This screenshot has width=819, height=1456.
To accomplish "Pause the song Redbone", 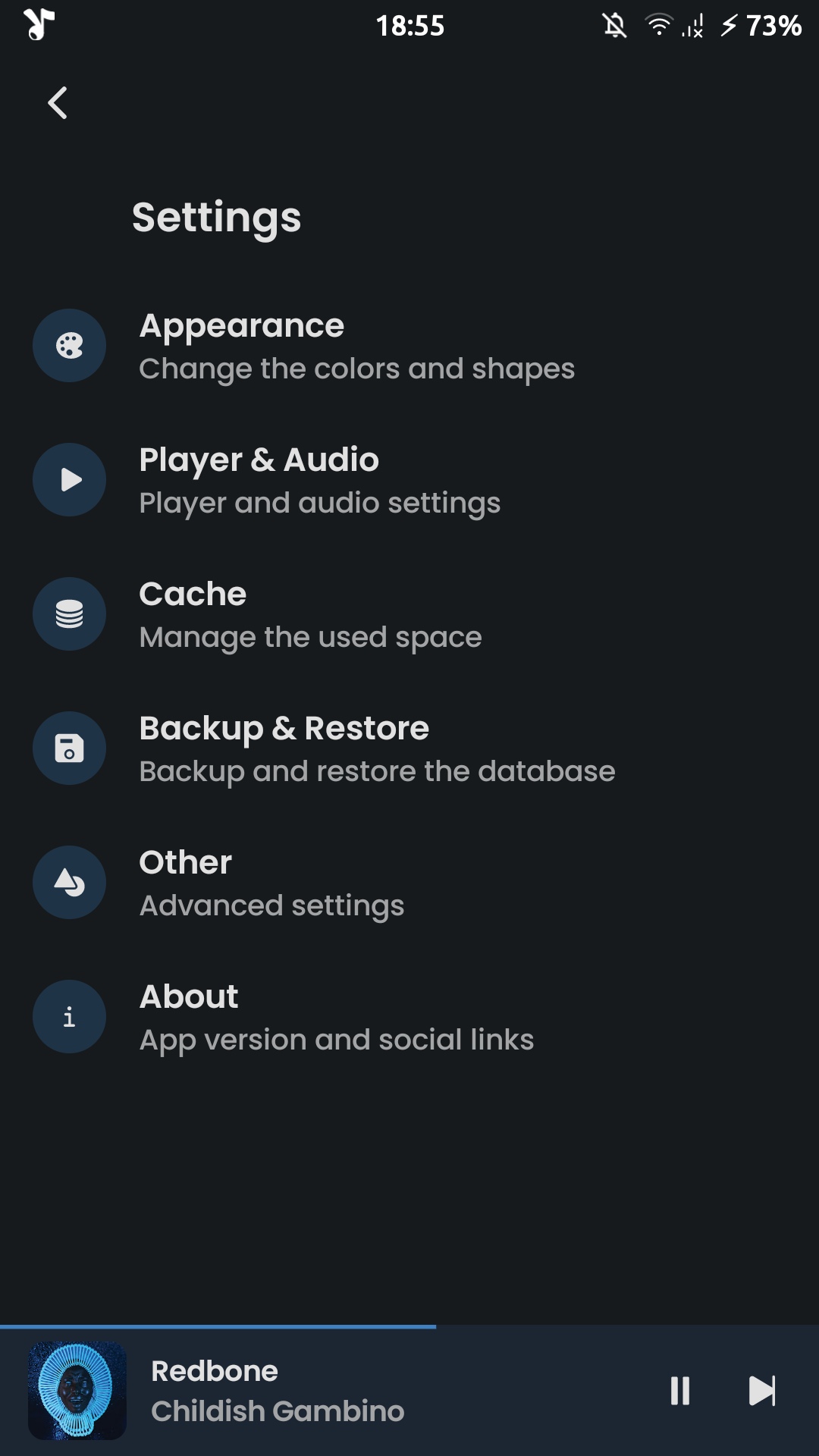I will (680, 1391).
